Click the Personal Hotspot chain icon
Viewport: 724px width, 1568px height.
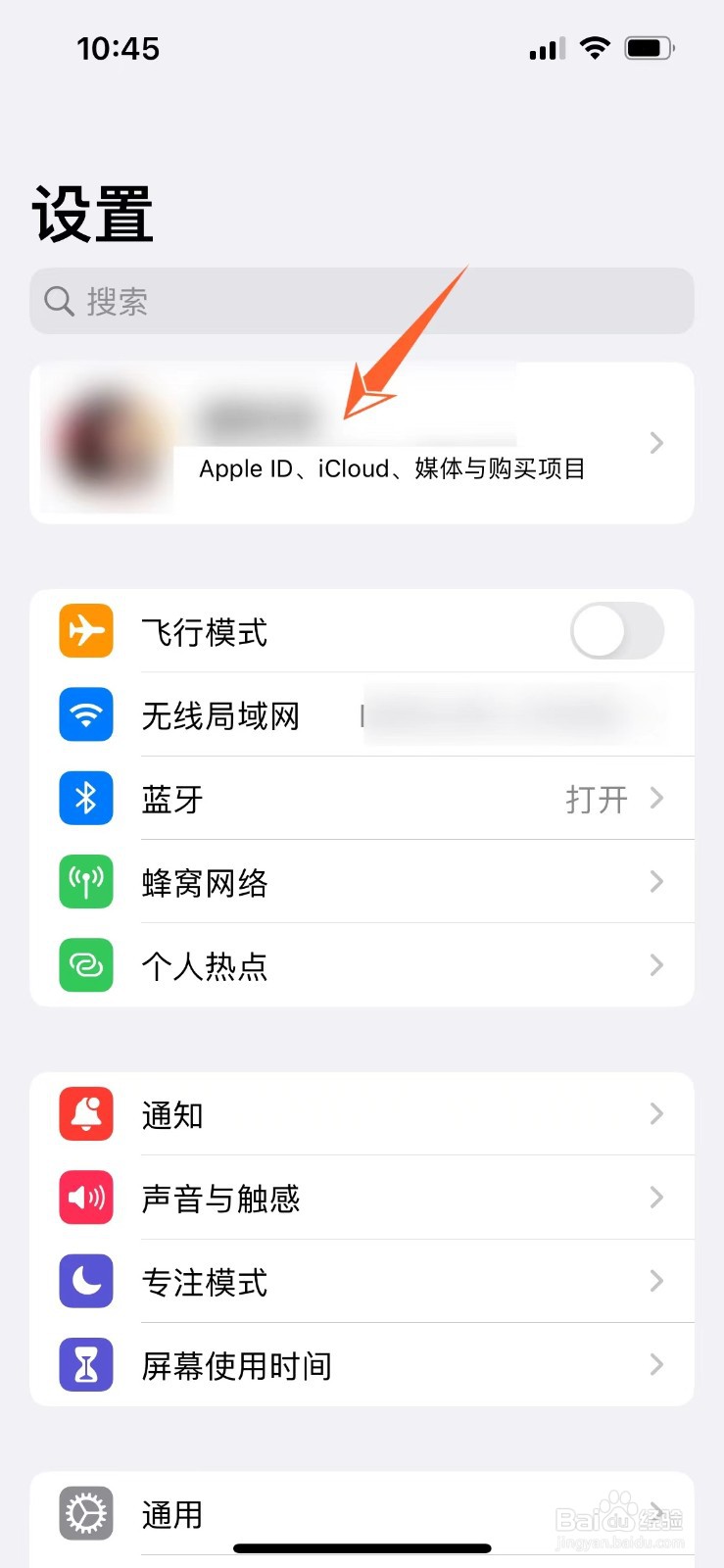[x=85, y=965]
